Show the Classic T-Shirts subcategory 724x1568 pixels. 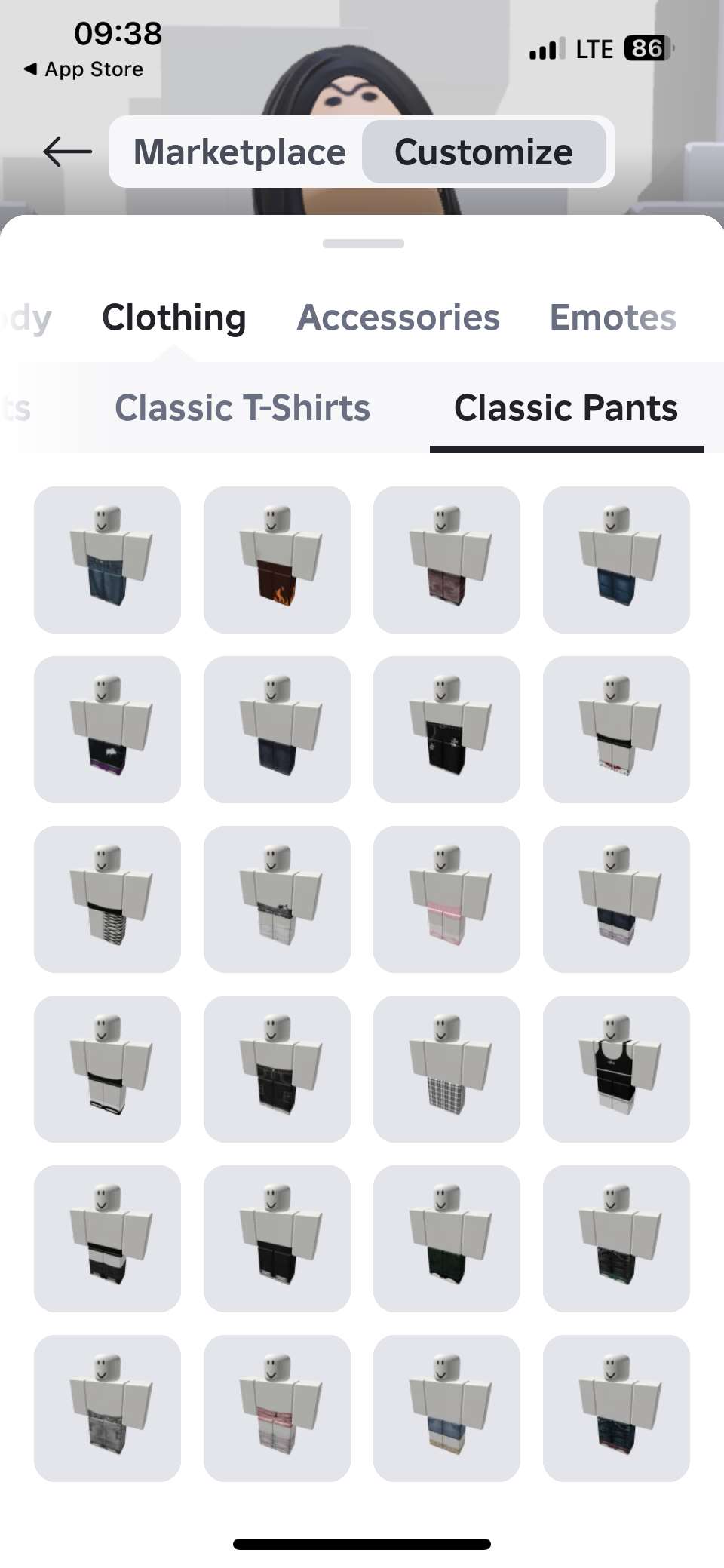[x=242, y=408]
